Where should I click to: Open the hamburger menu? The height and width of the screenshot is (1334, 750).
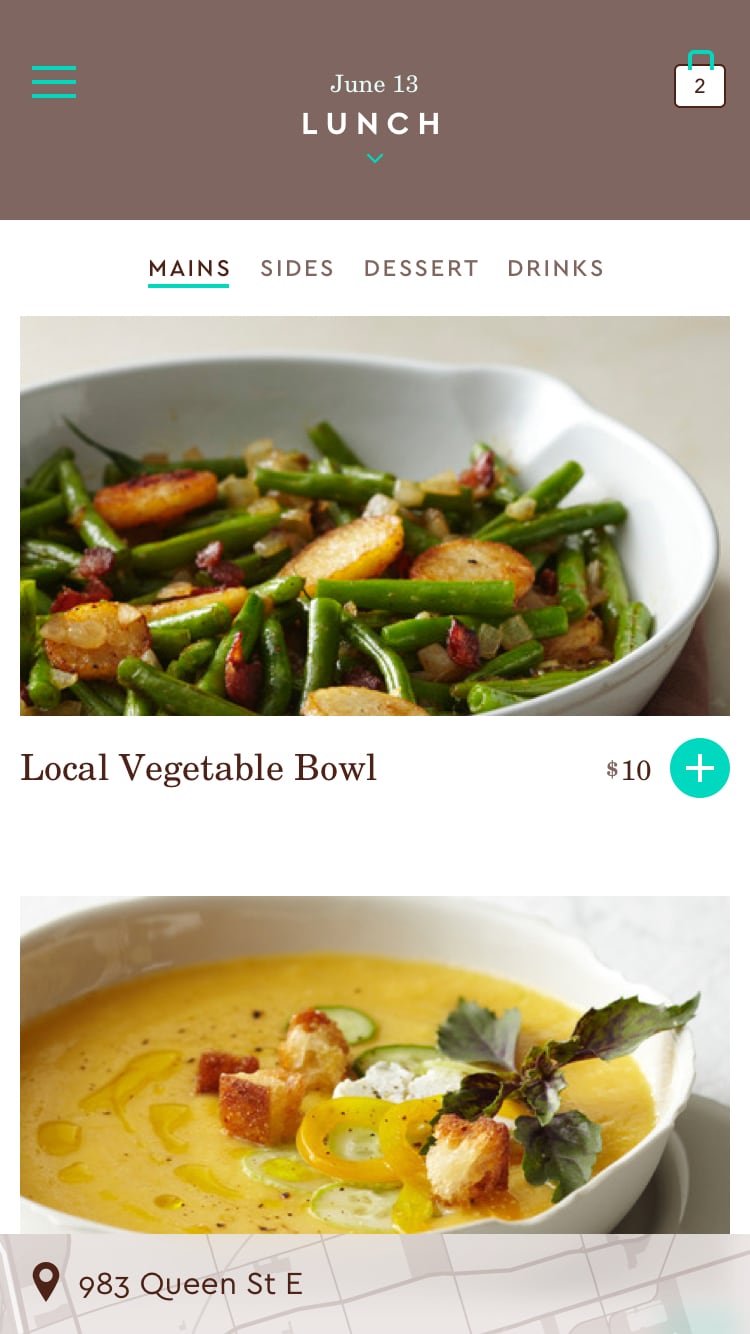54,82
